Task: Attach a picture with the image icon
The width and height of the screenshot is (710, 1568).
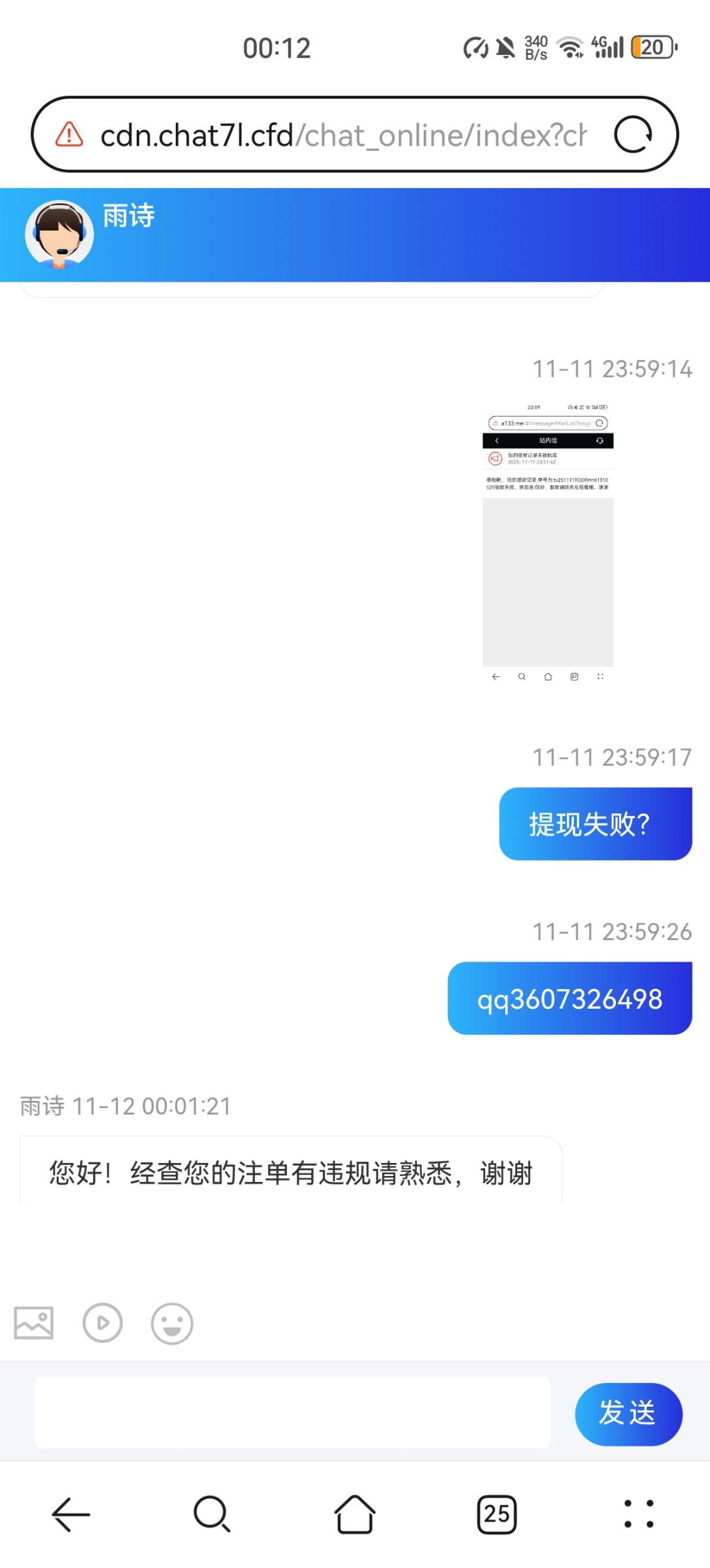Action: [34, 1323]
